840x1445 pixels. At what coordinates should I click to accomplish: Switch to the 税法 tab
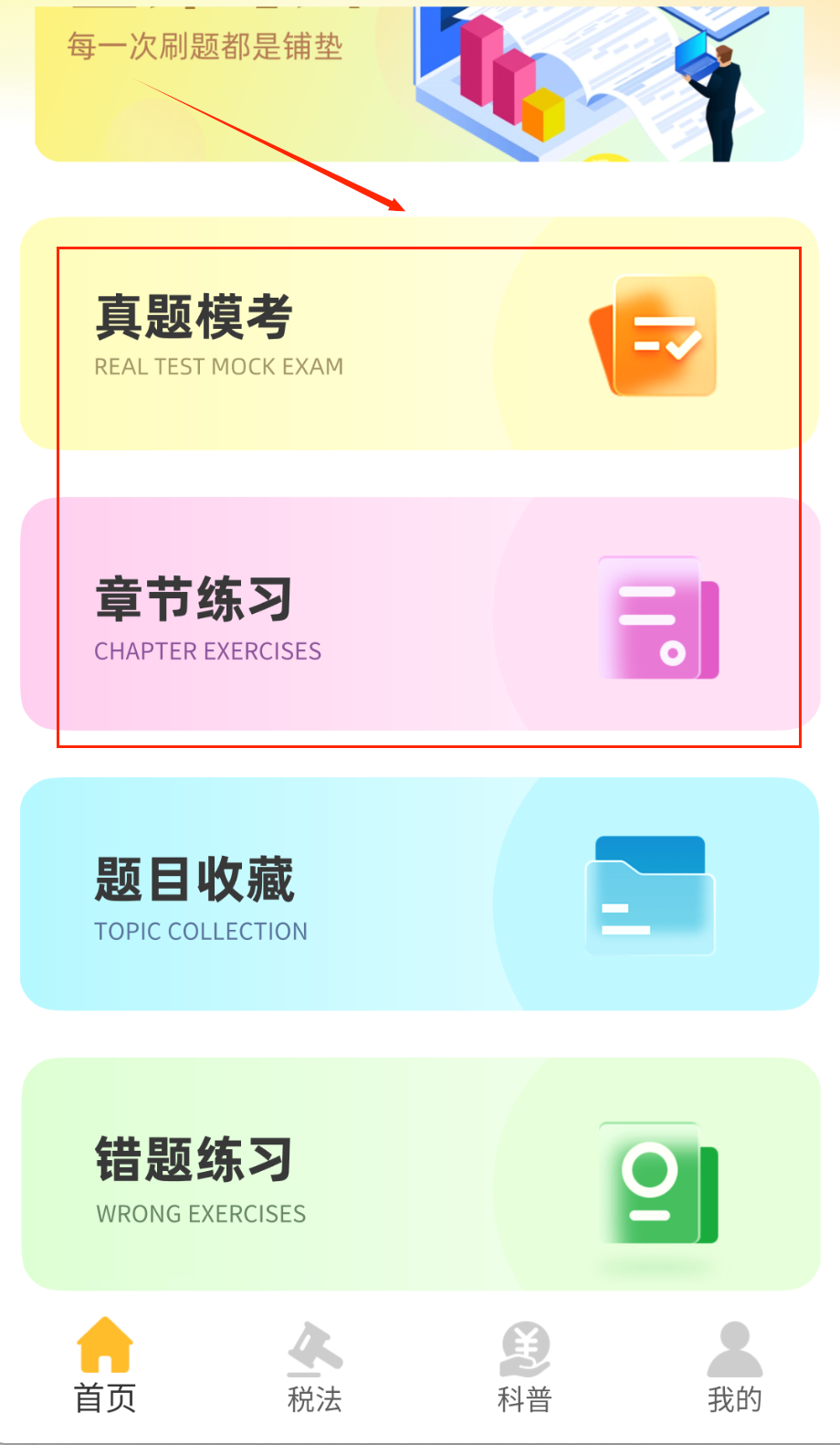pyautogui.click(x=315, y=1366)
